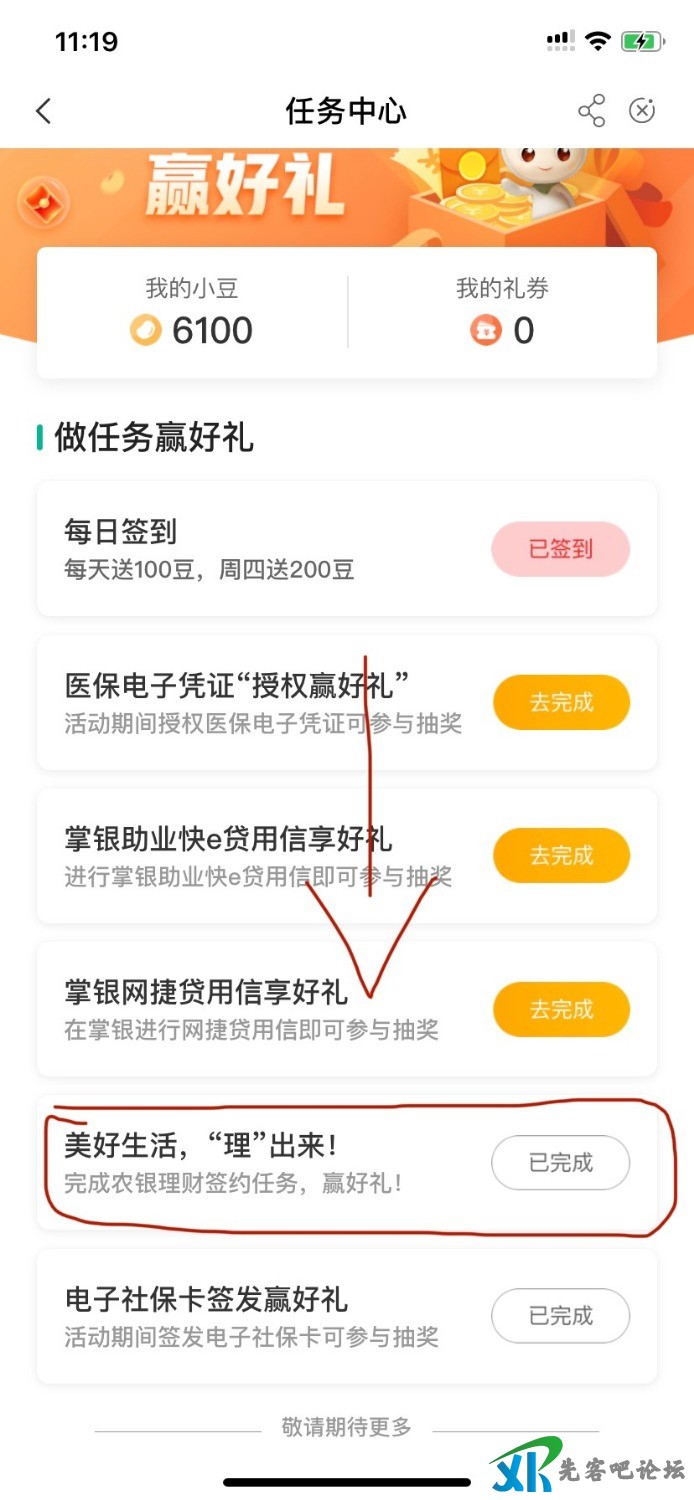Tap 去完成 for 掌银网捷贷用信享好礼
This screenshot has height=1500, width=694.
[x=561, y=1009]
